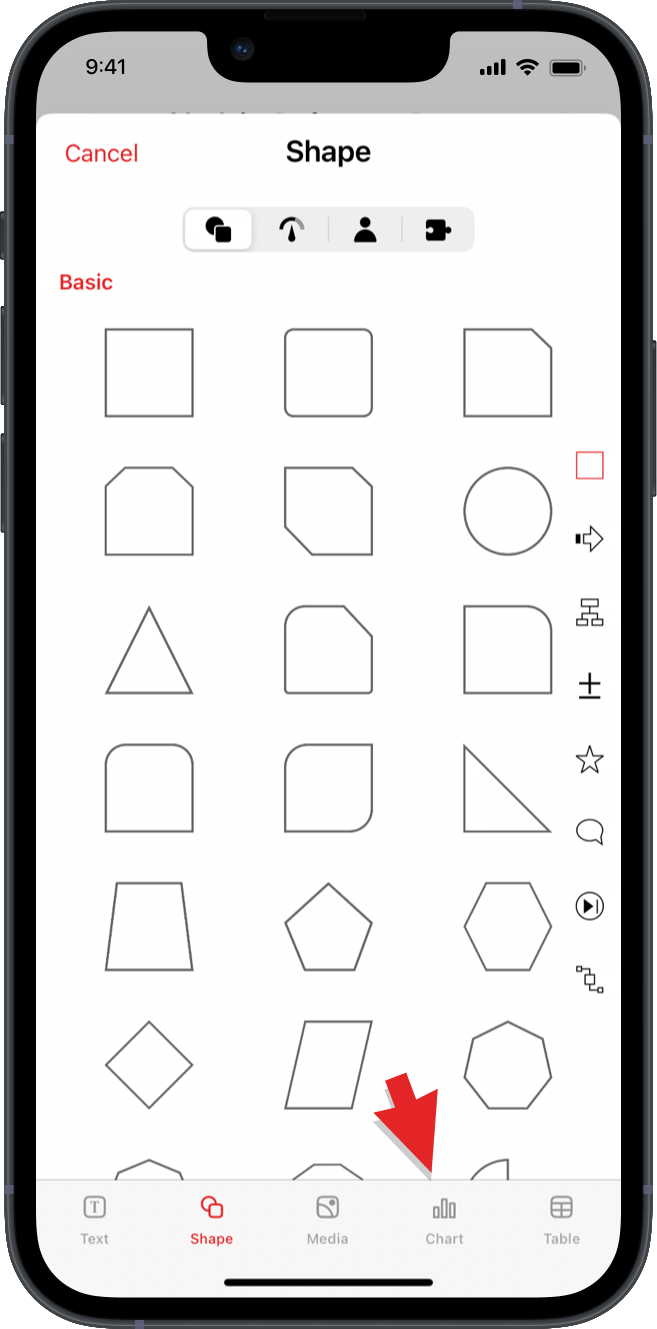Jump to arrow shapes in the index
Screen dimensions: 657x1329
pos(589,539)
